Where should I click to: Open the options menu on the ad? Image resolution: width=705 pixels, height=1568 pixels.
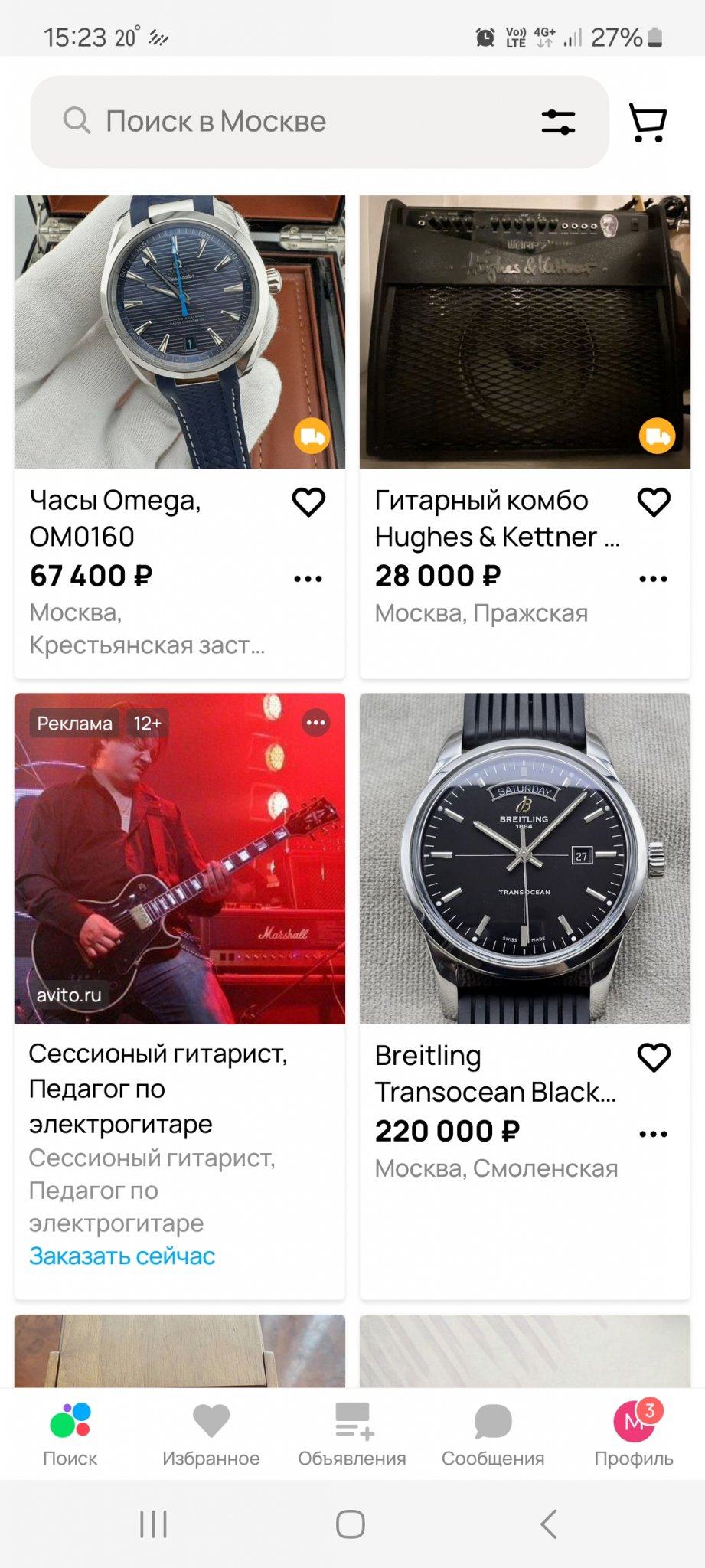click(x=316, y=723)
